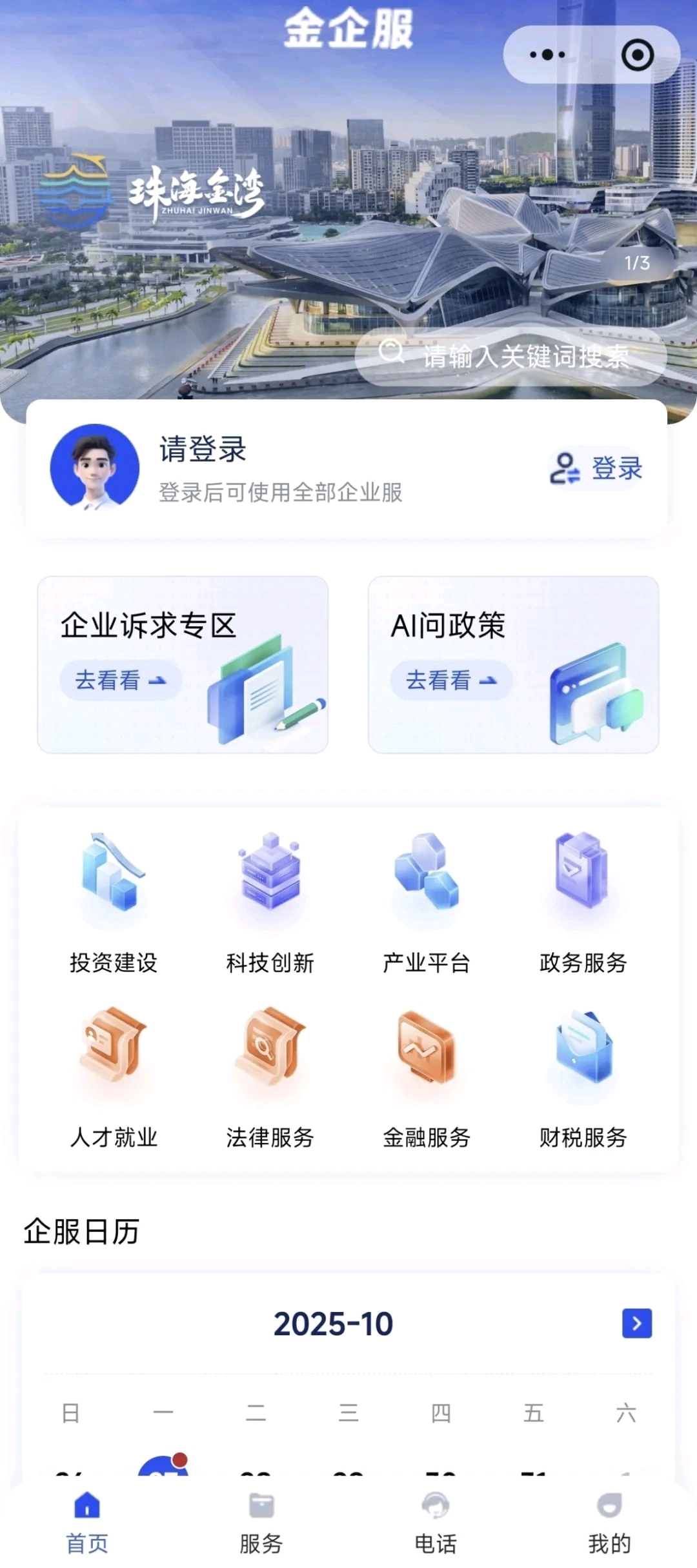Tap the search magnifier in the search bar
The image size is (697, 1568).
[390, 353]
